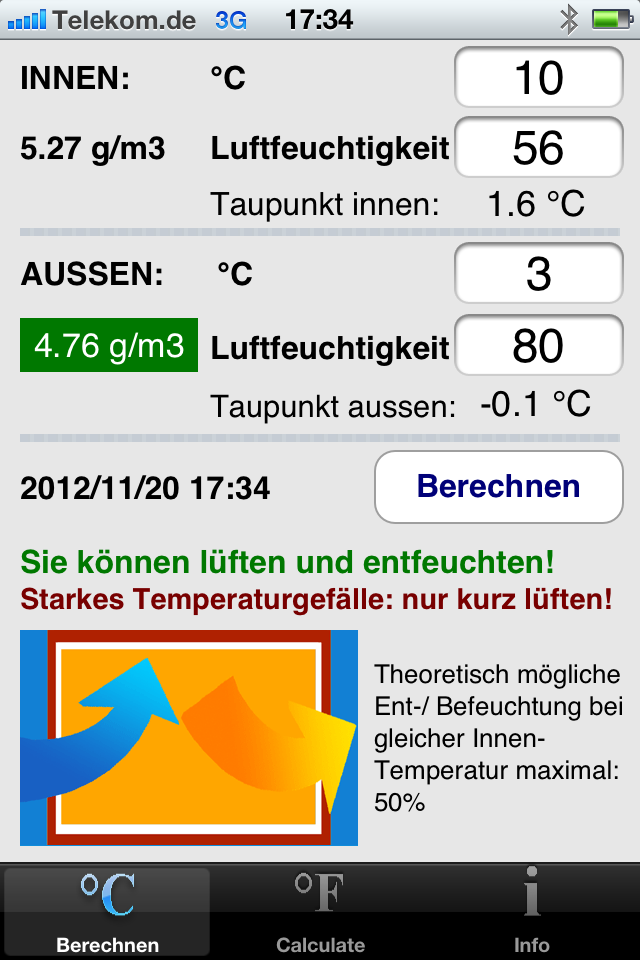Open the Info tab
The width and height of the screenshot is (640, 960).
(532, 912)
